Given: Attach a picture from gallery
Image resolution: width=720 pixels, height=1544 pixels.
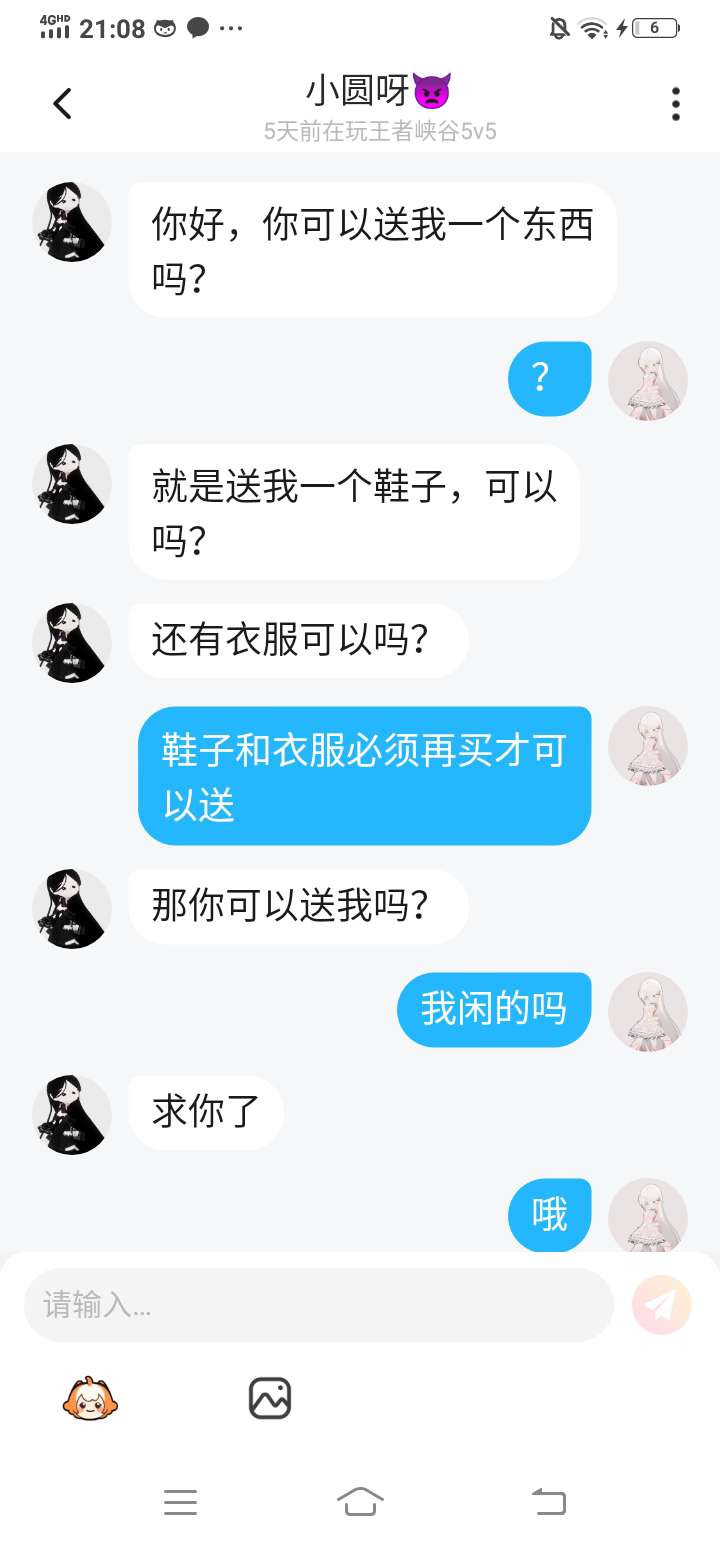Looking at the screenshot, I should [x=269, y=1398].
